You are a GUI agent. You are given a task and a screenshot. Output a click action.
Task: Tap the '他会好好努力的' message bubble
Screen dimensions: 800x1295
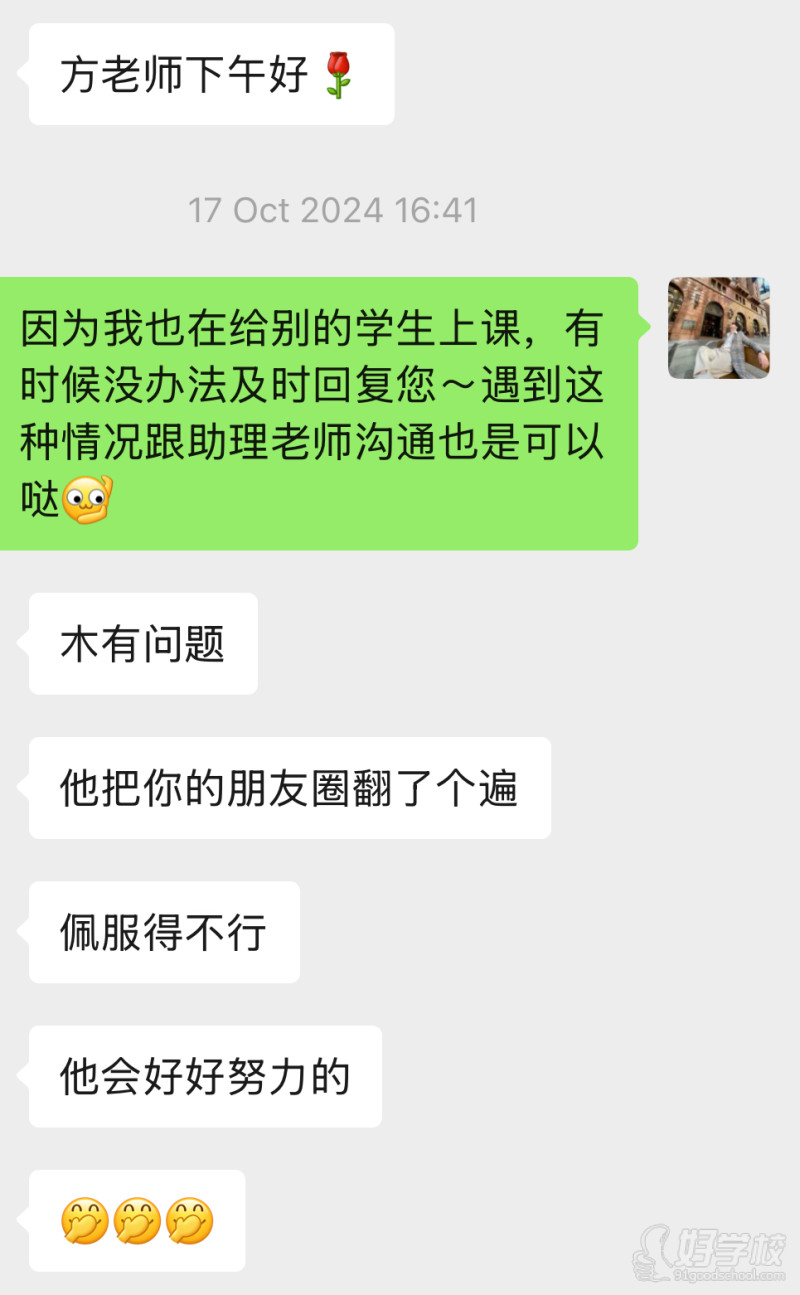[204, 1077]
